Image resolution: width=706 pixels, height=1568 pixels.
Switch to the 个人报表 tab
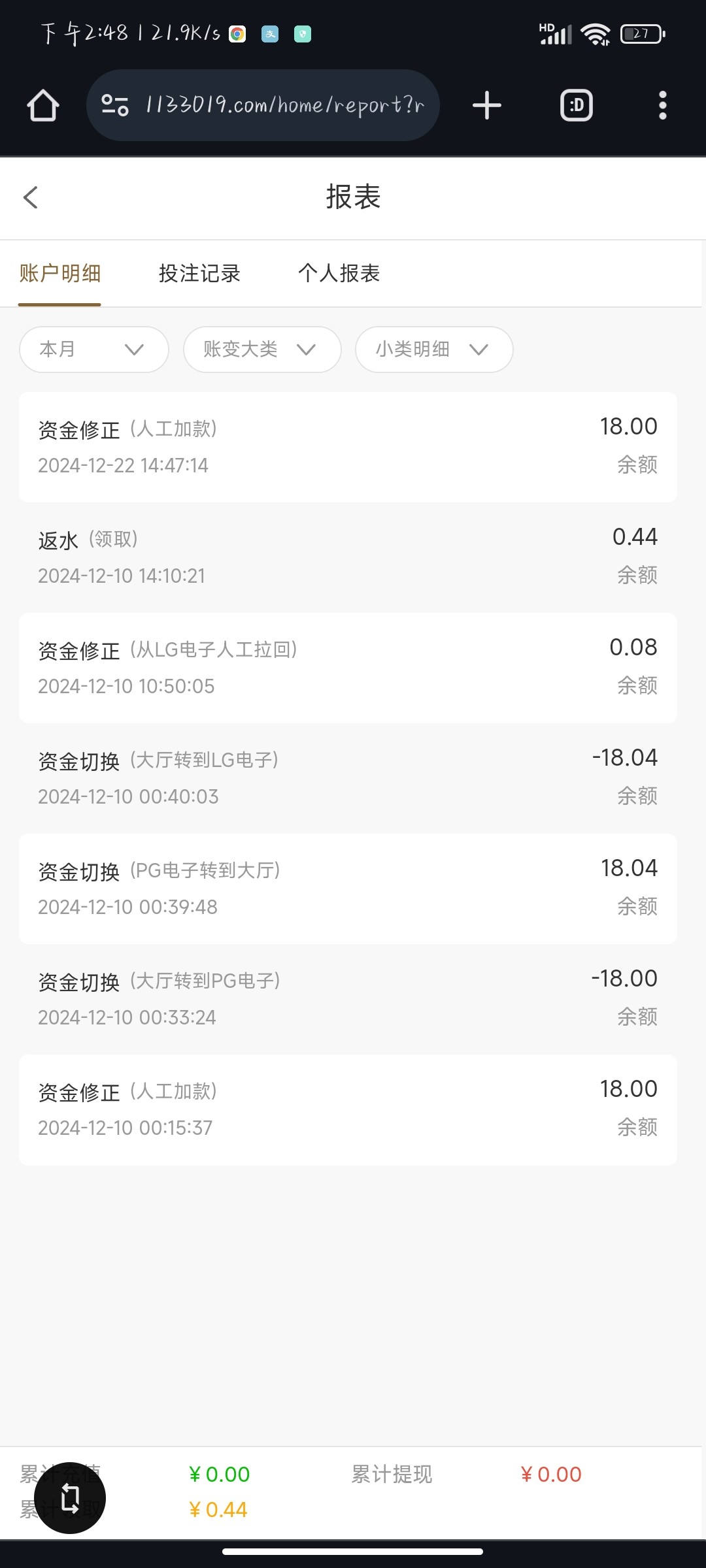point(339,273)
